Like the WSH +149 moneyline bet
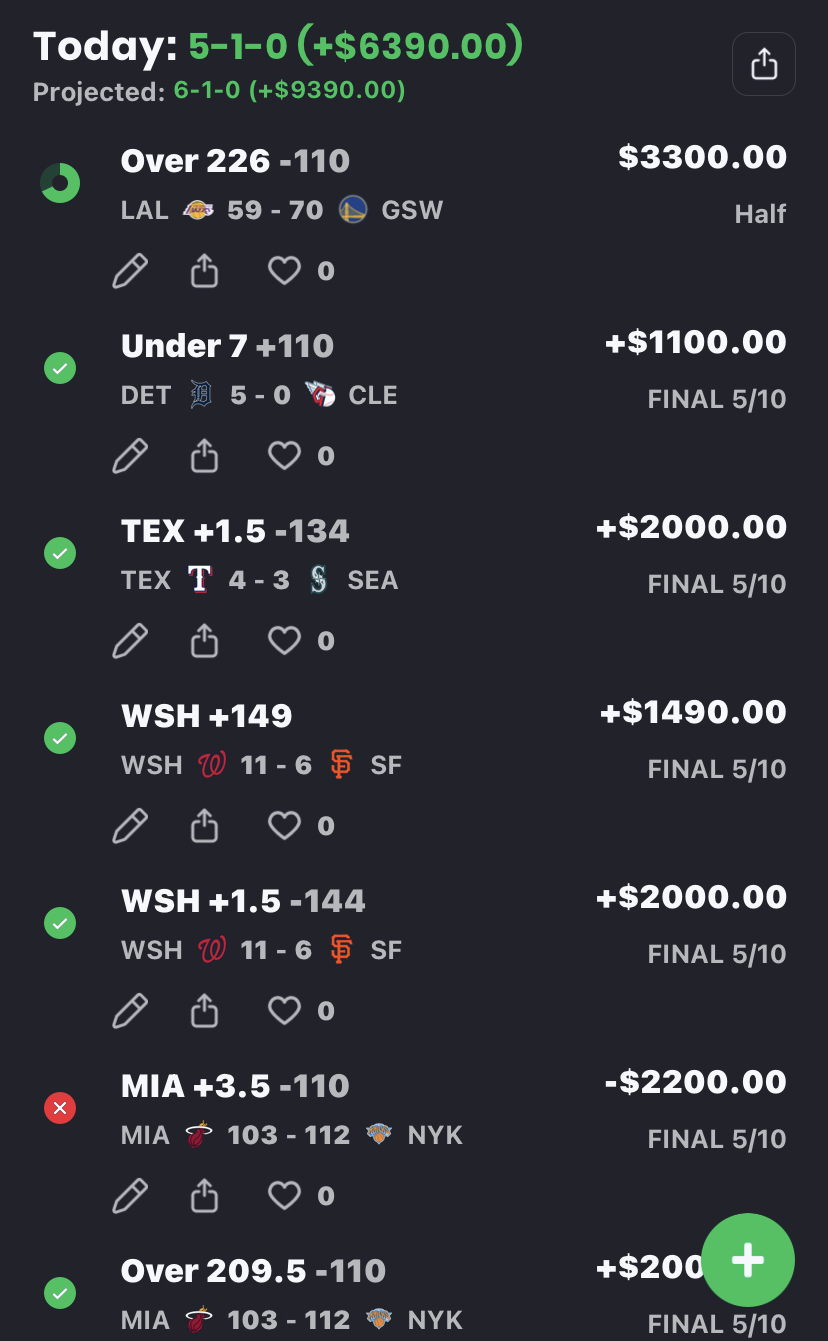Viewport: 828px width, 1341px height. coord(284,826)
